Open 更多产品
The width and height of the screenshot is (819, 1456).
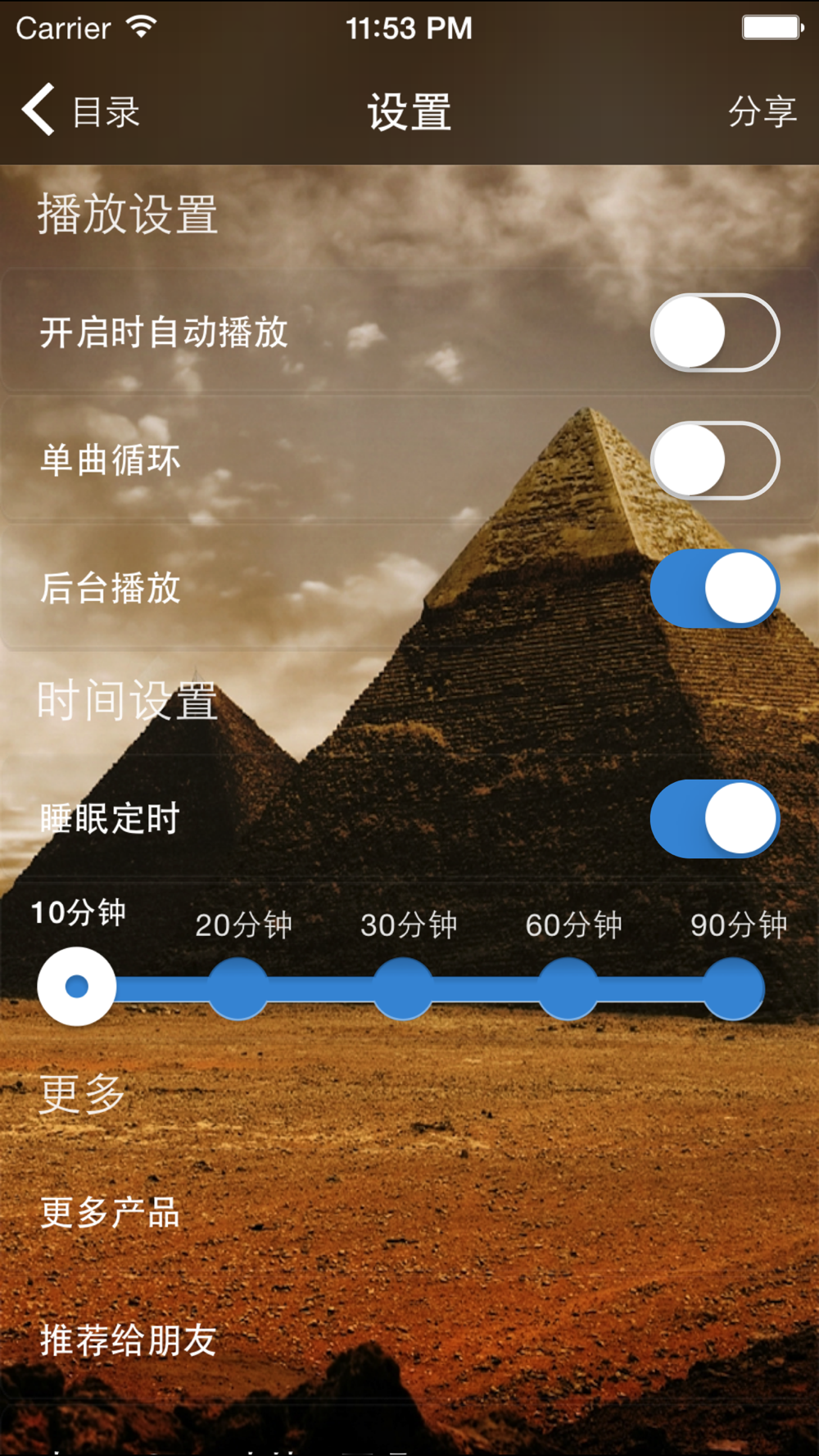[x=111, y=1213]
